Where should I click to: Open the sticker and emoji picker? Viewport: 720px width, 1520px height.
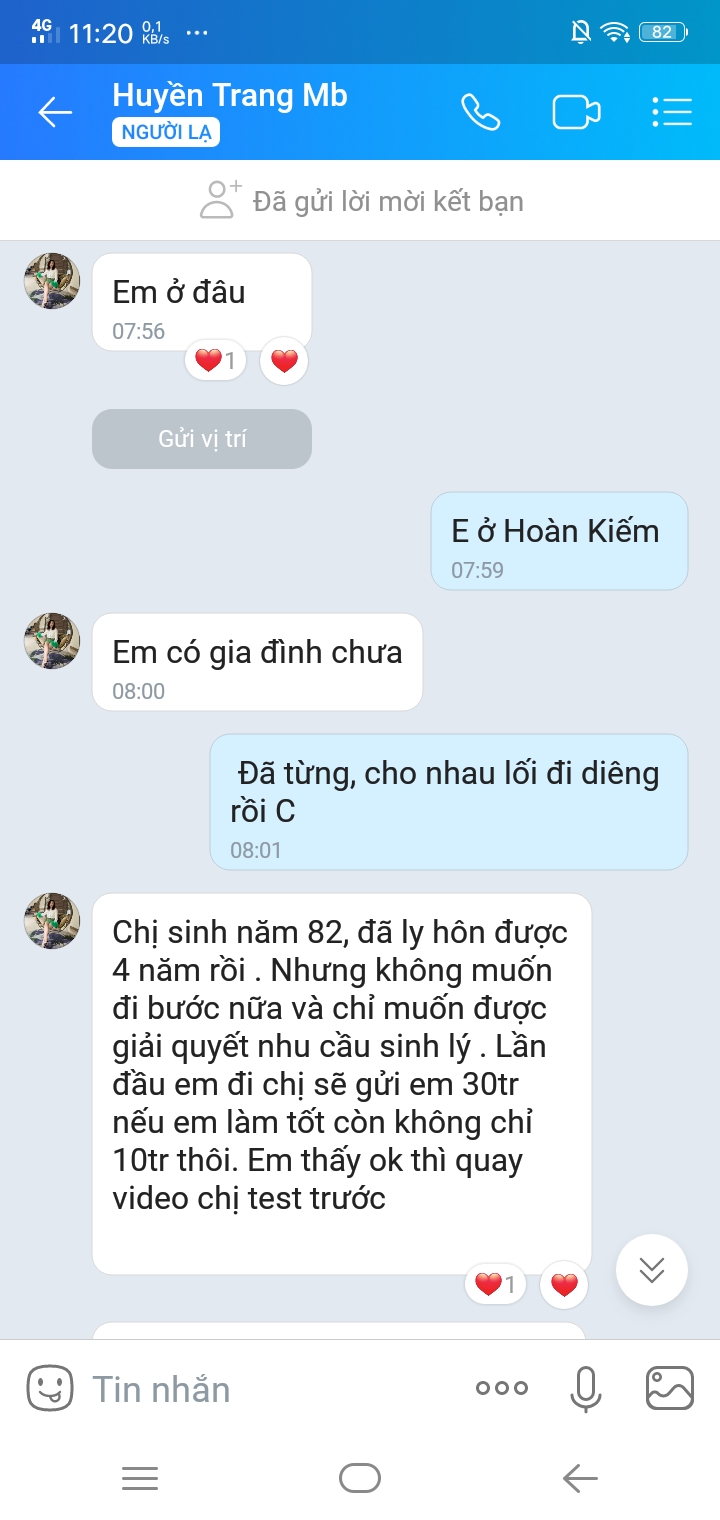coord(50,1388)
